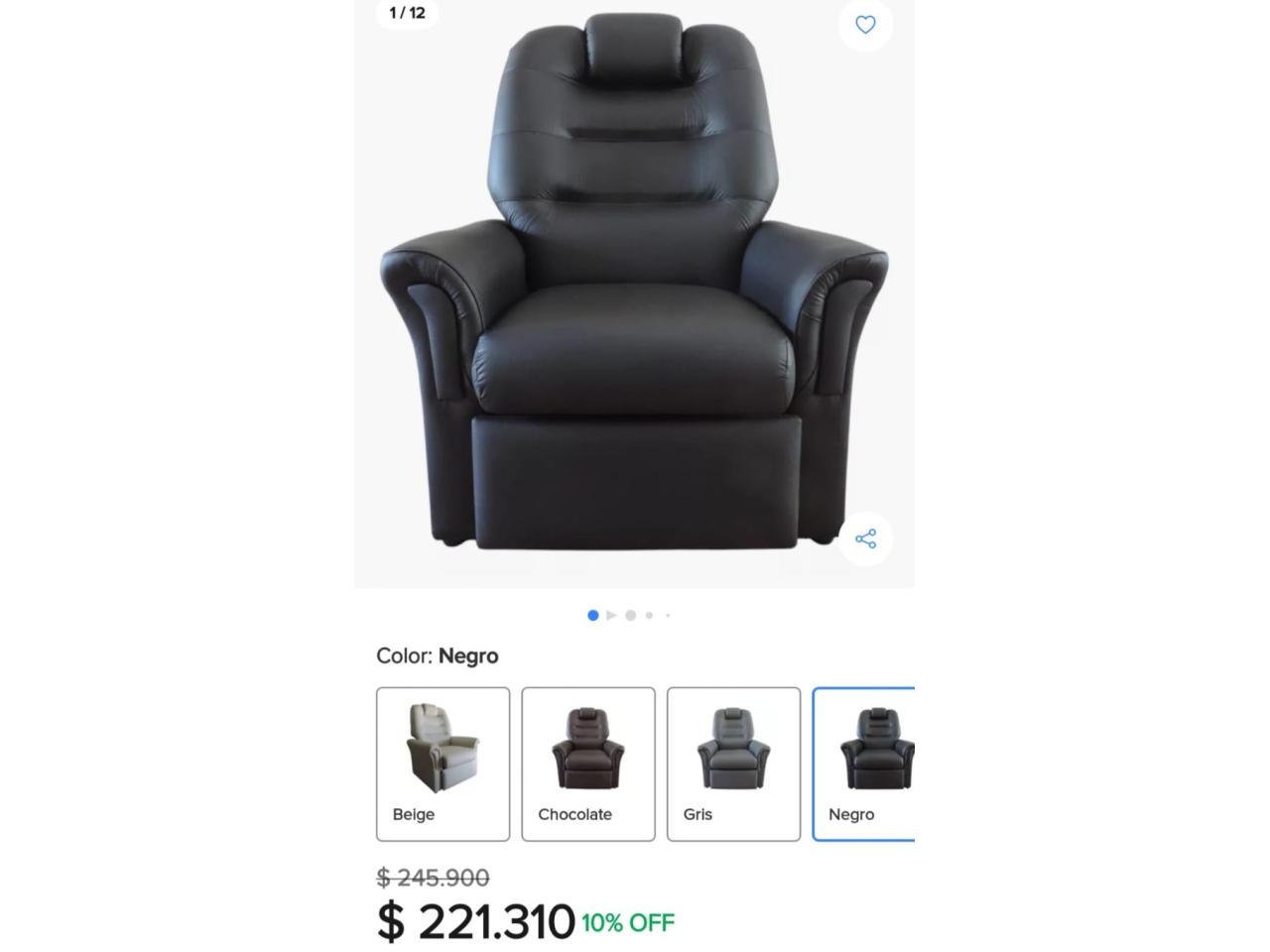Screen dimensions: 1270x952
Task: Share this product listing
Action: (x=865, y=538)
